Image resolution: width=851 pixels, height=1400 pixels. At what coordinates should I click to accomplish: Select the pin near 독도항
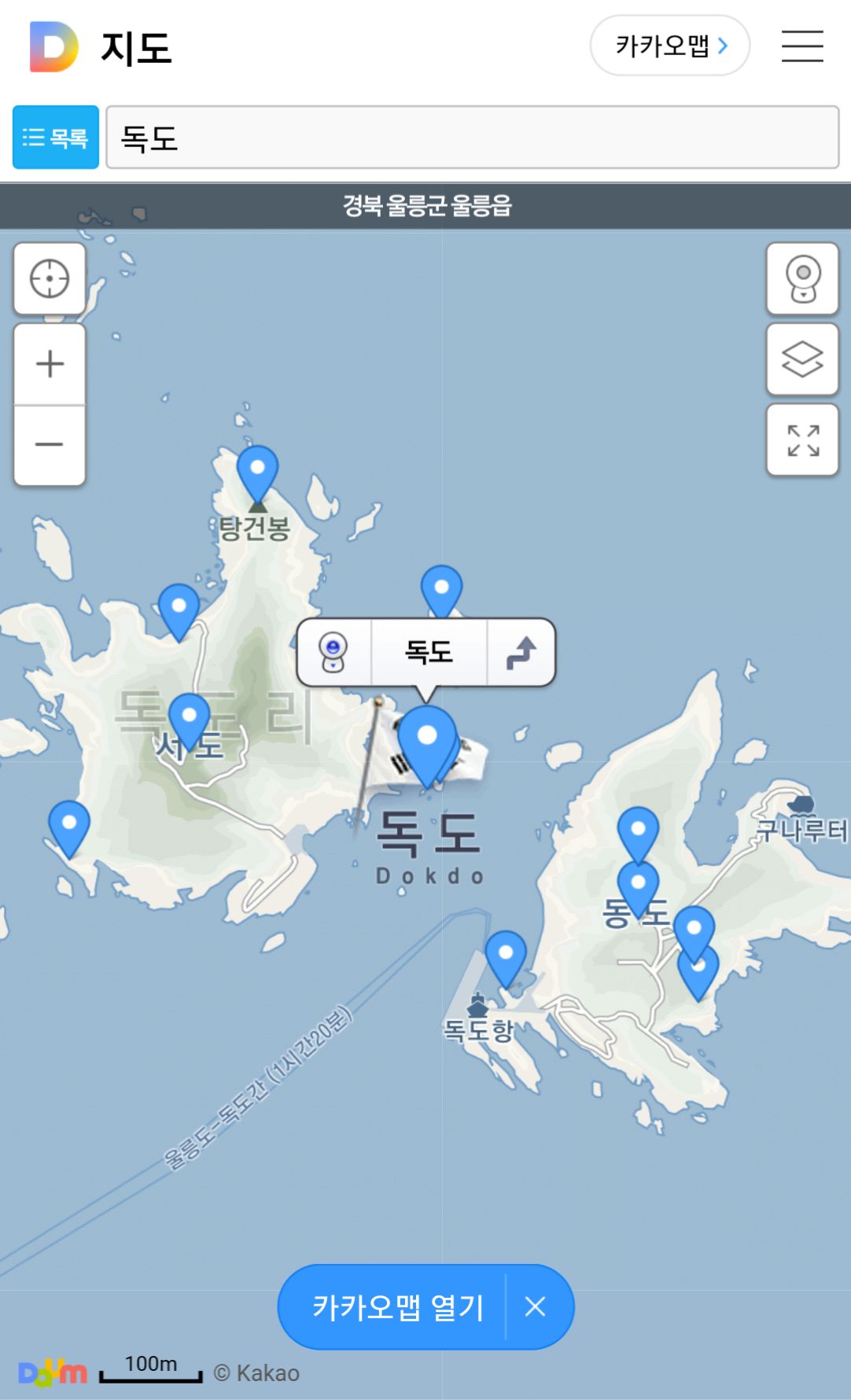click(506, 959)
